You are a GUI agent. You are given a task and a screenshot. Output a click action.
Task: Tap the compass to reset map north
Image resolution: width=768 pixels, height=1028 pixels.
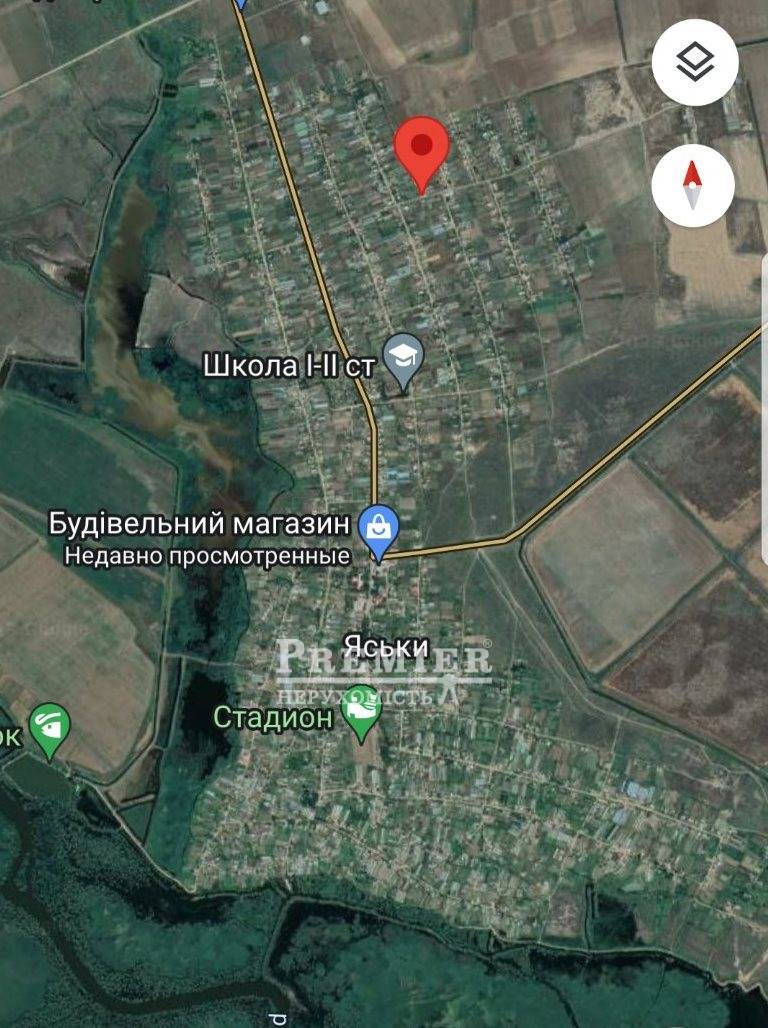(x=693, y=185)
